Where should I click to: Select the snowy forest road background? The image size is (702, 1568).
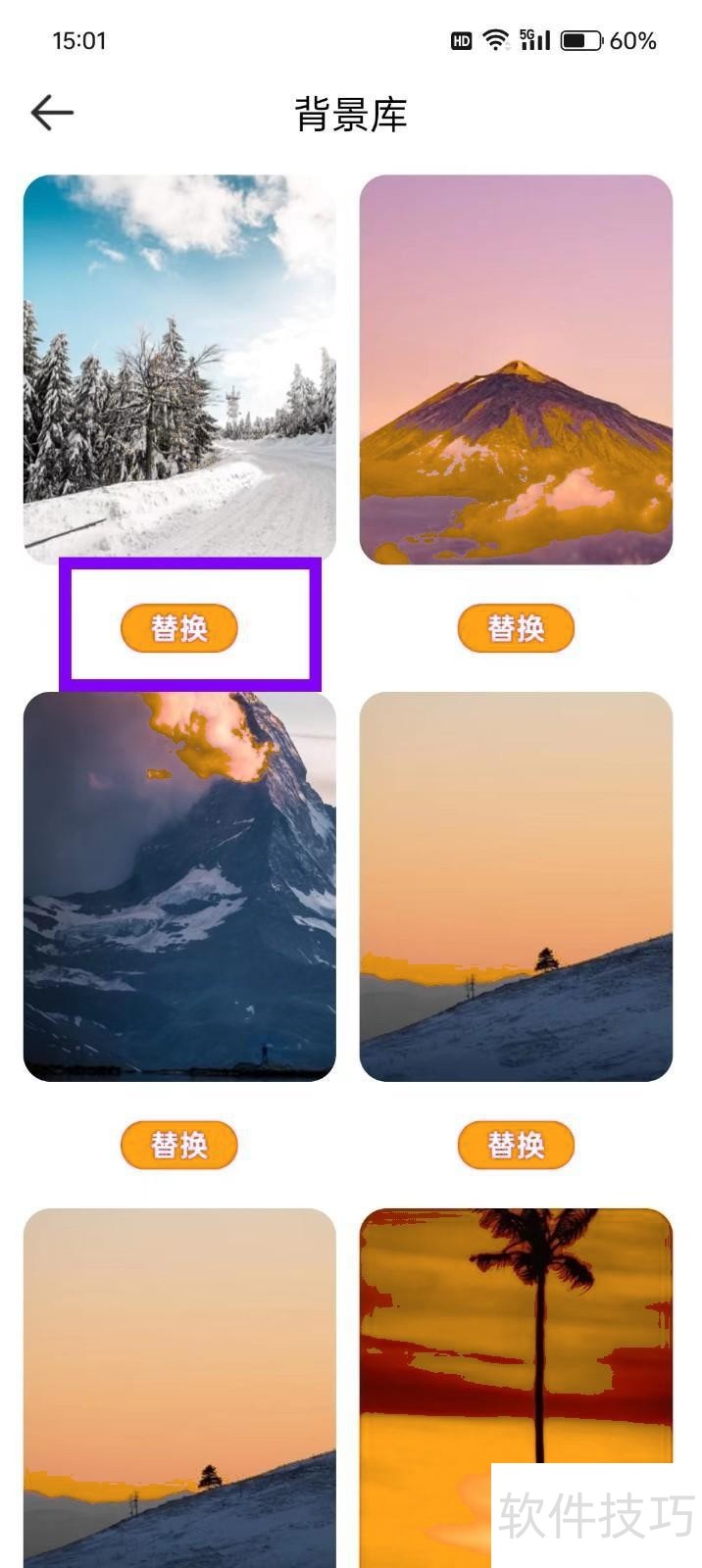point(179,369)
